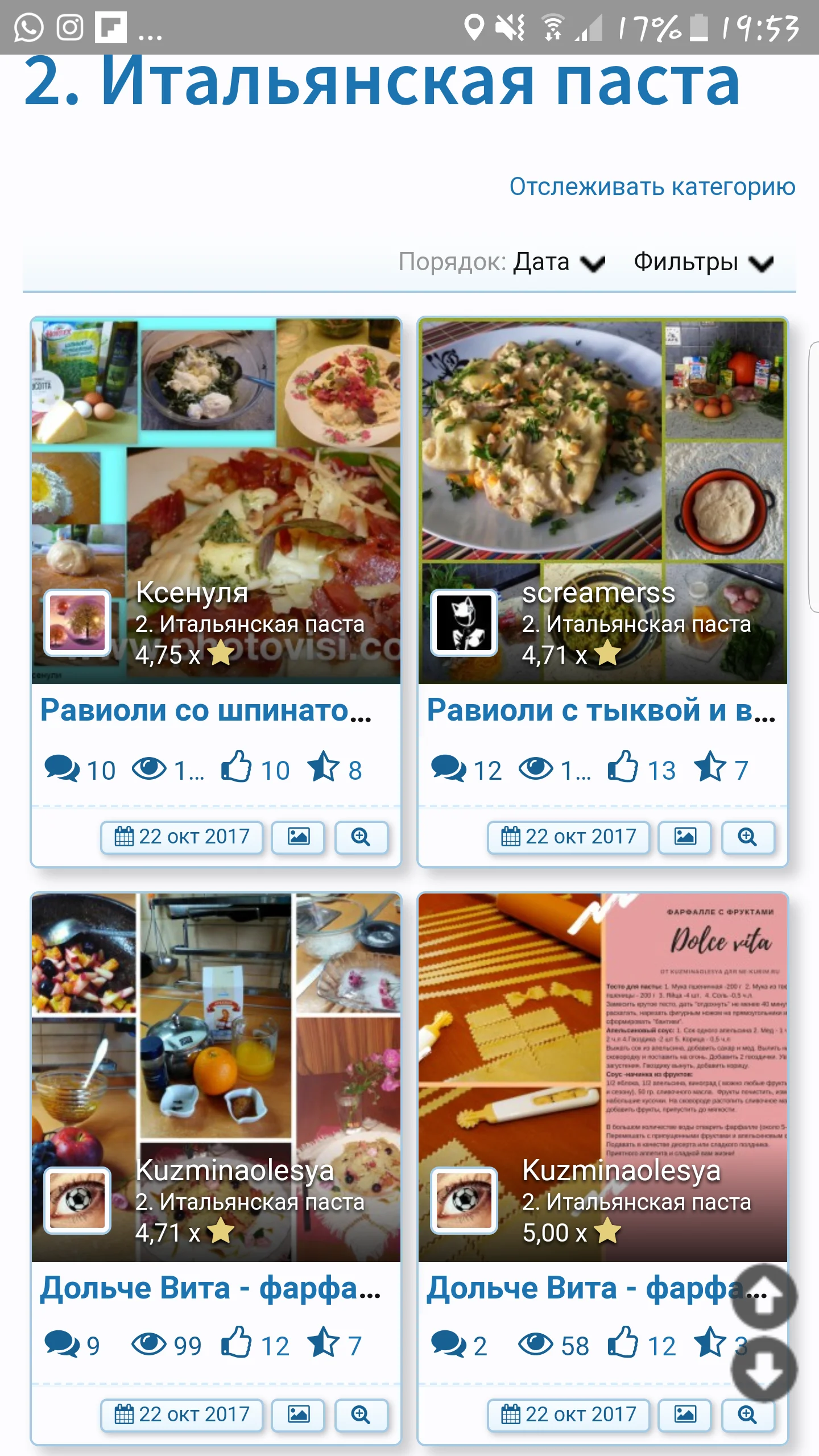This screenshot has width=819, height=1456.
Task: Zoom into the screamerss recipe photo
Action: tap(748, 837)
